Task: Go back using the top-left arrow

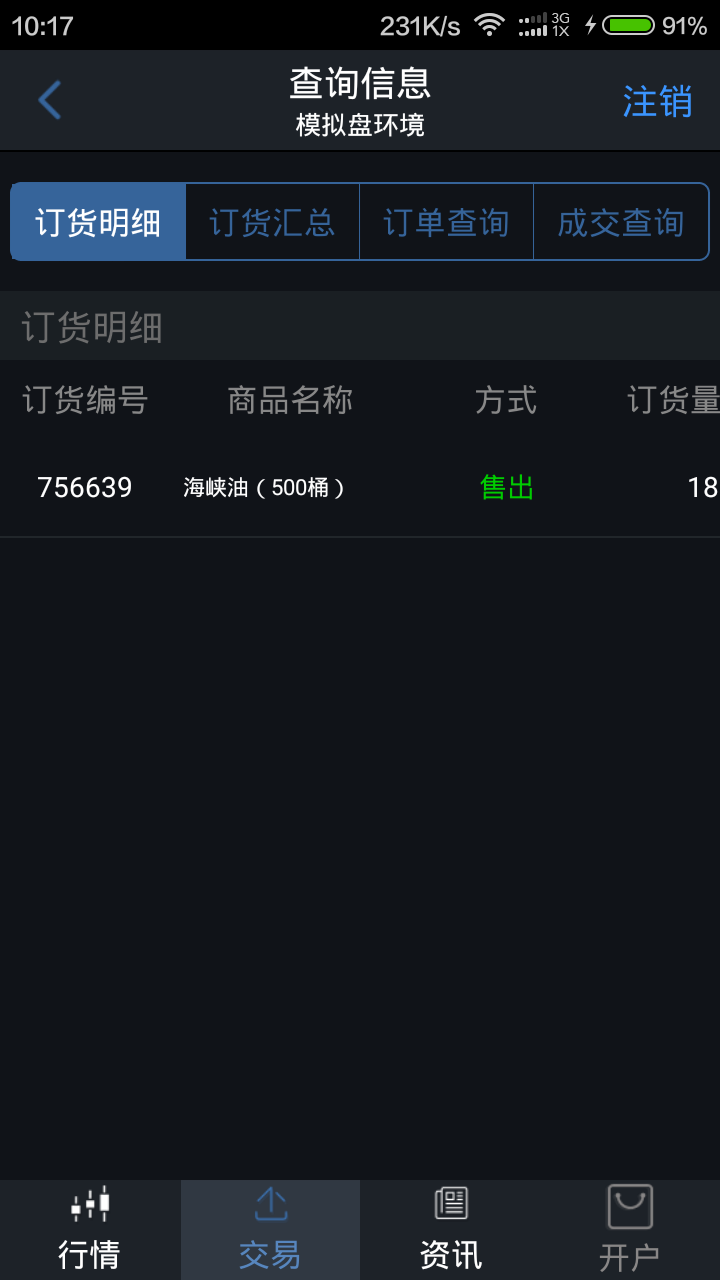Action: [49, 100]
